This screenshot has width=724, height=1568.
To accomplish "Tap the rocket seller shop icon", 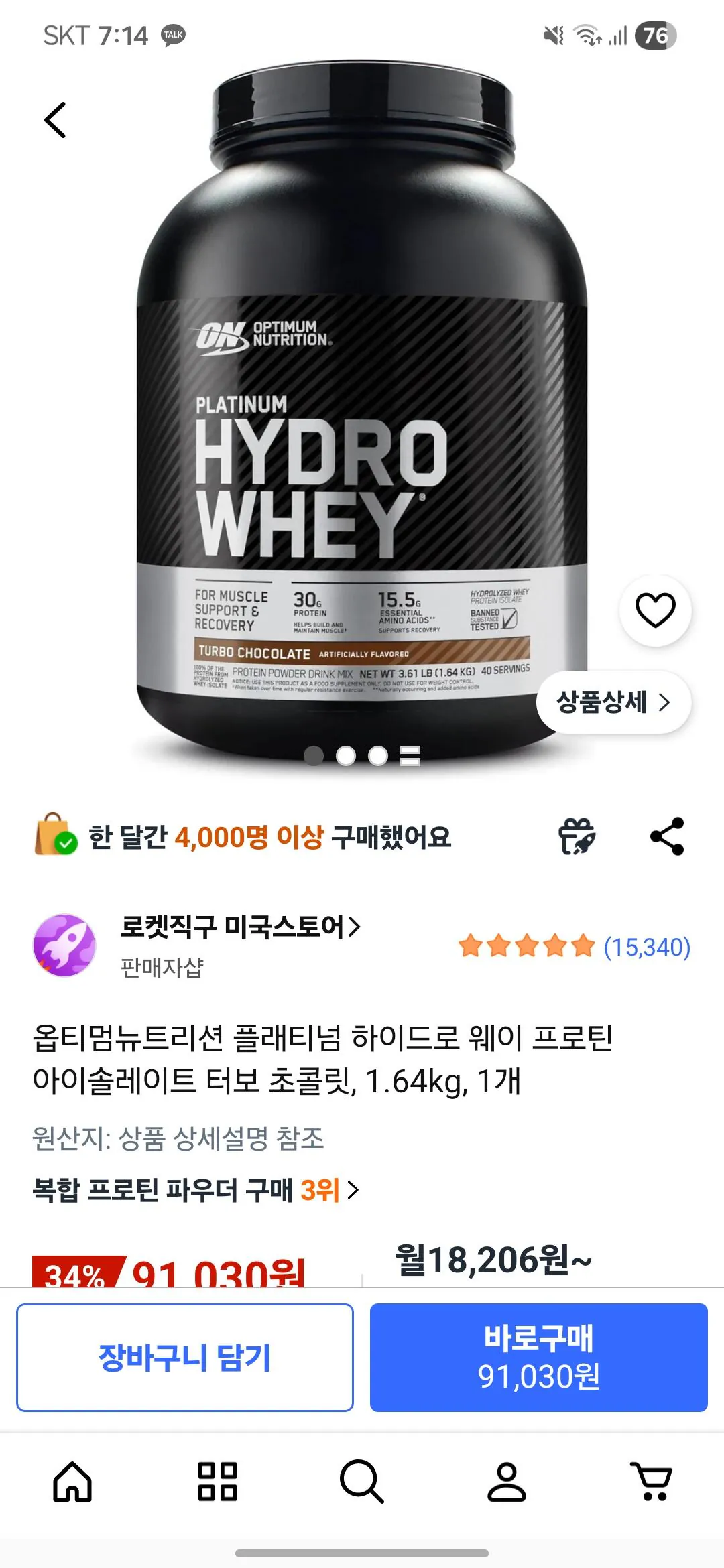I will point(65,945).
